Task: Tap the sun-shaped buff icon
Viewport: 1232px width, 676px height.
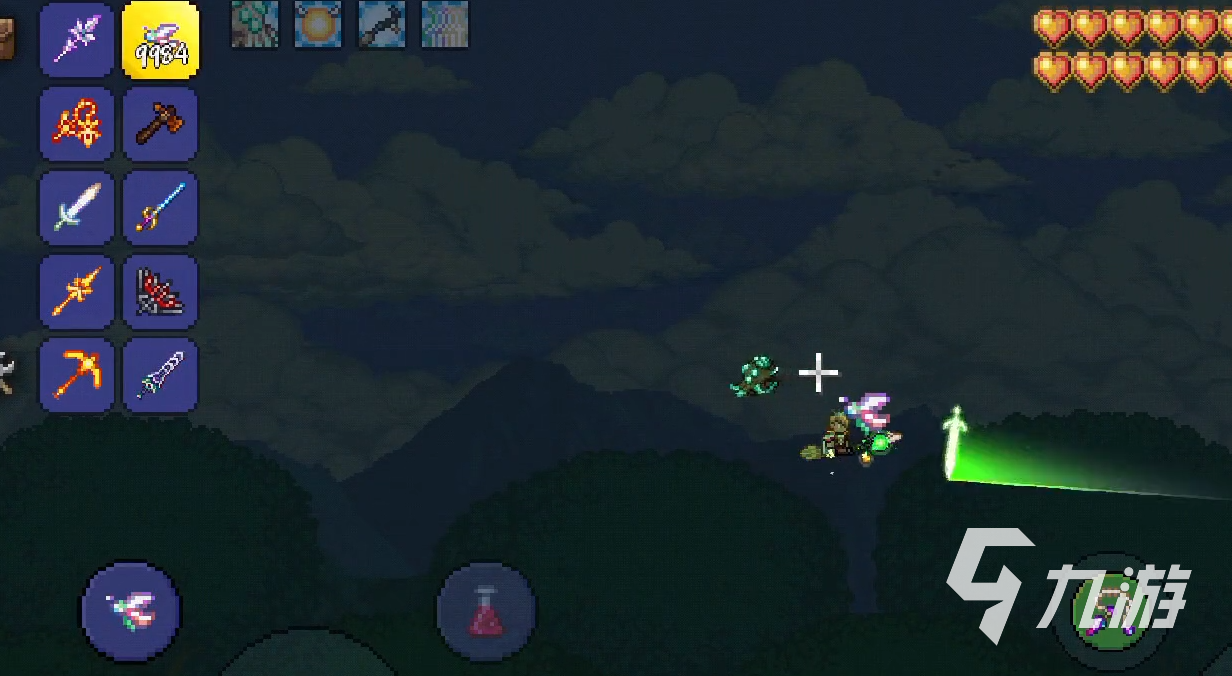Action: [x=318, y=25]
